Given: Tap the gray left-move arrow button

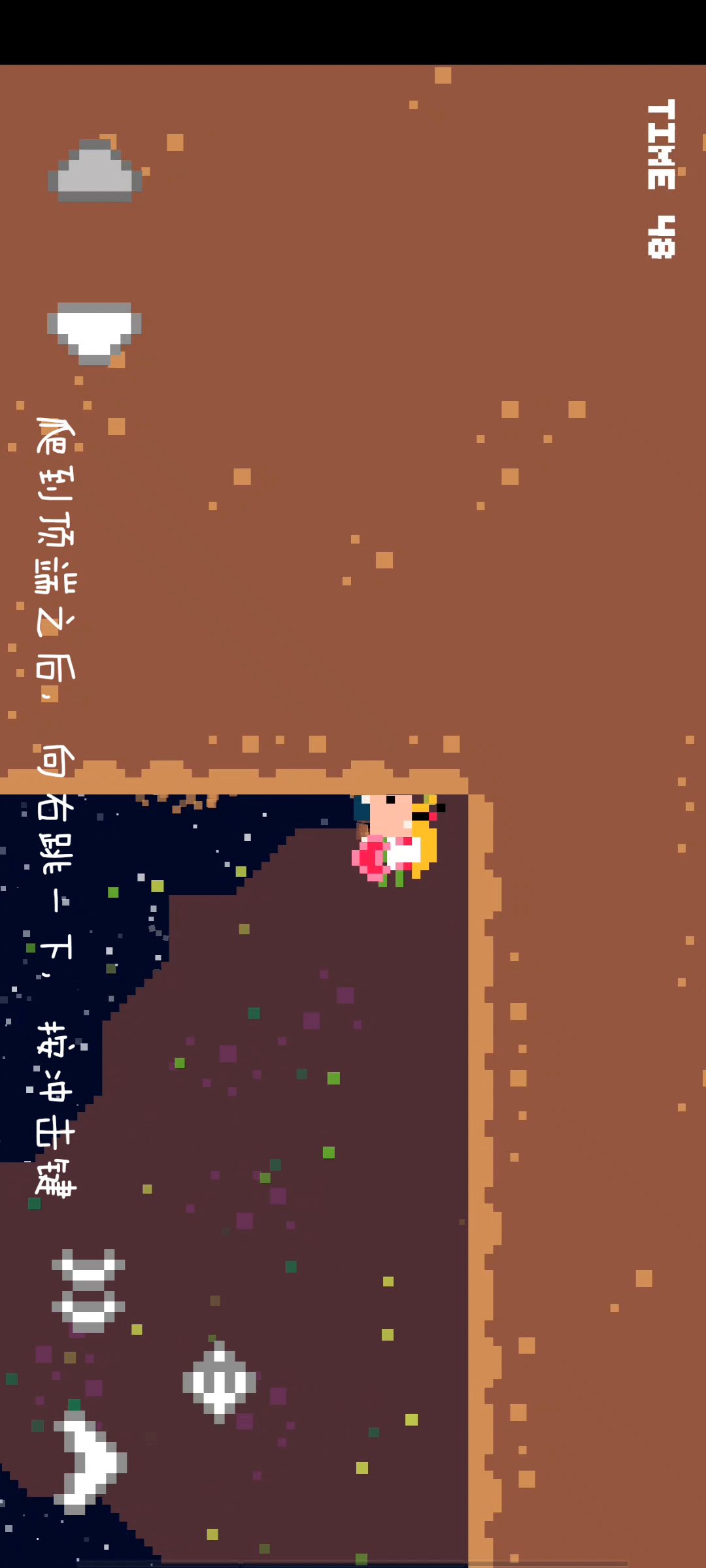Looking at the screenshot, I should coord(95,171).
